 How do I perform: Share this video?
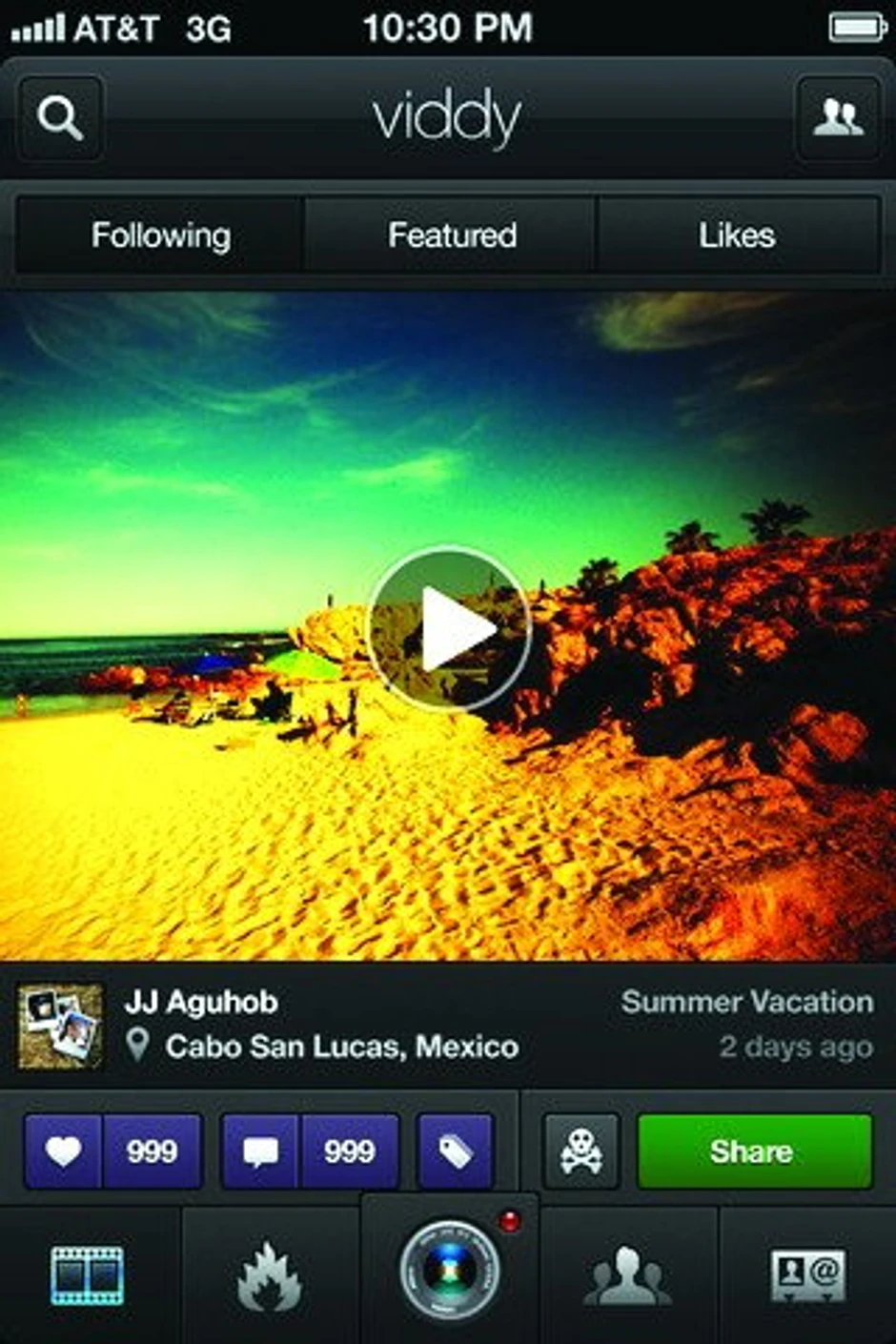753,1151
